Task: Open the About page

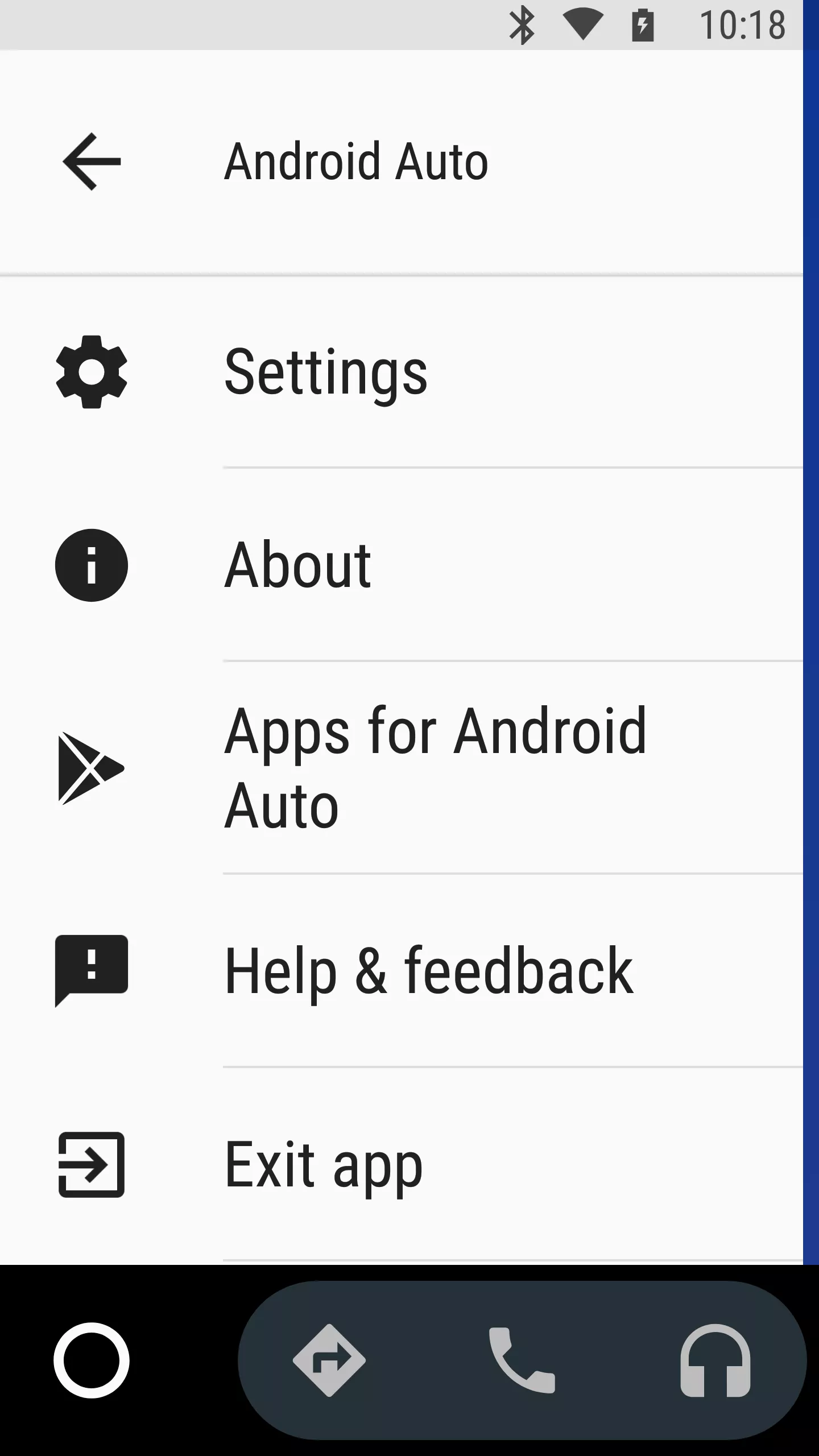Action: click(402, 565)
